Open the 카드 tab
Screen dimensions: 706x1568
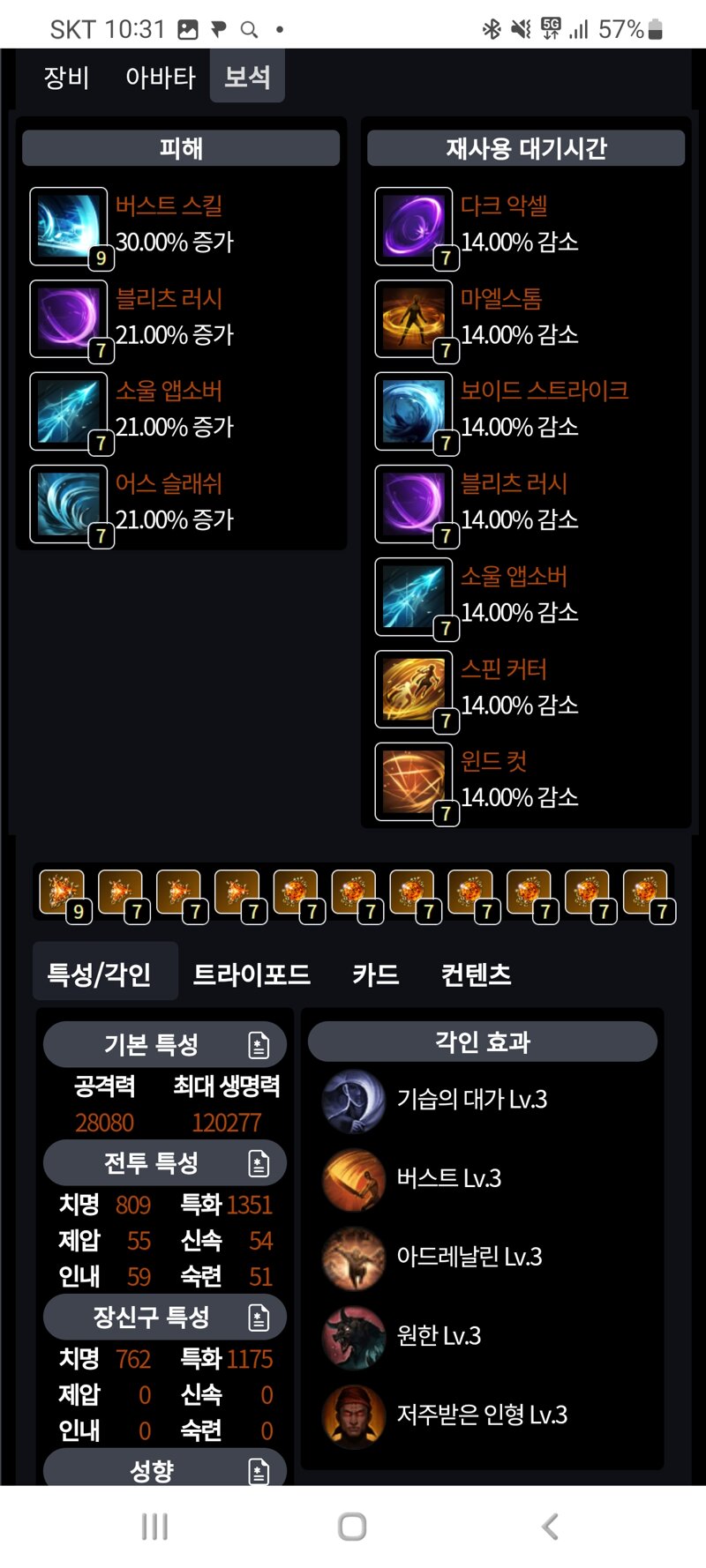click(x=375, y=974)
